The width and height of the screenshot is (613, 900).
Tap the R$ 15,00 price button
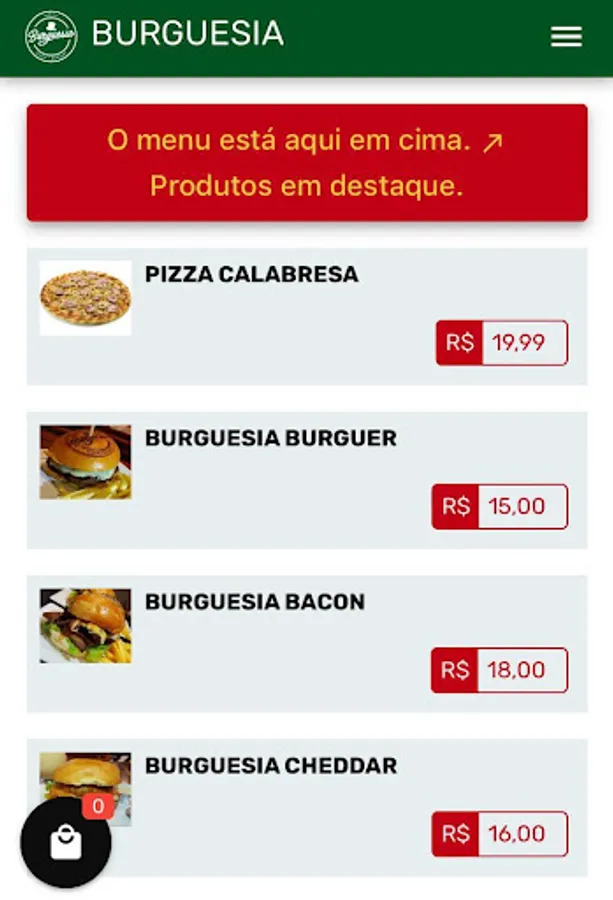click(x=500, y=507)
